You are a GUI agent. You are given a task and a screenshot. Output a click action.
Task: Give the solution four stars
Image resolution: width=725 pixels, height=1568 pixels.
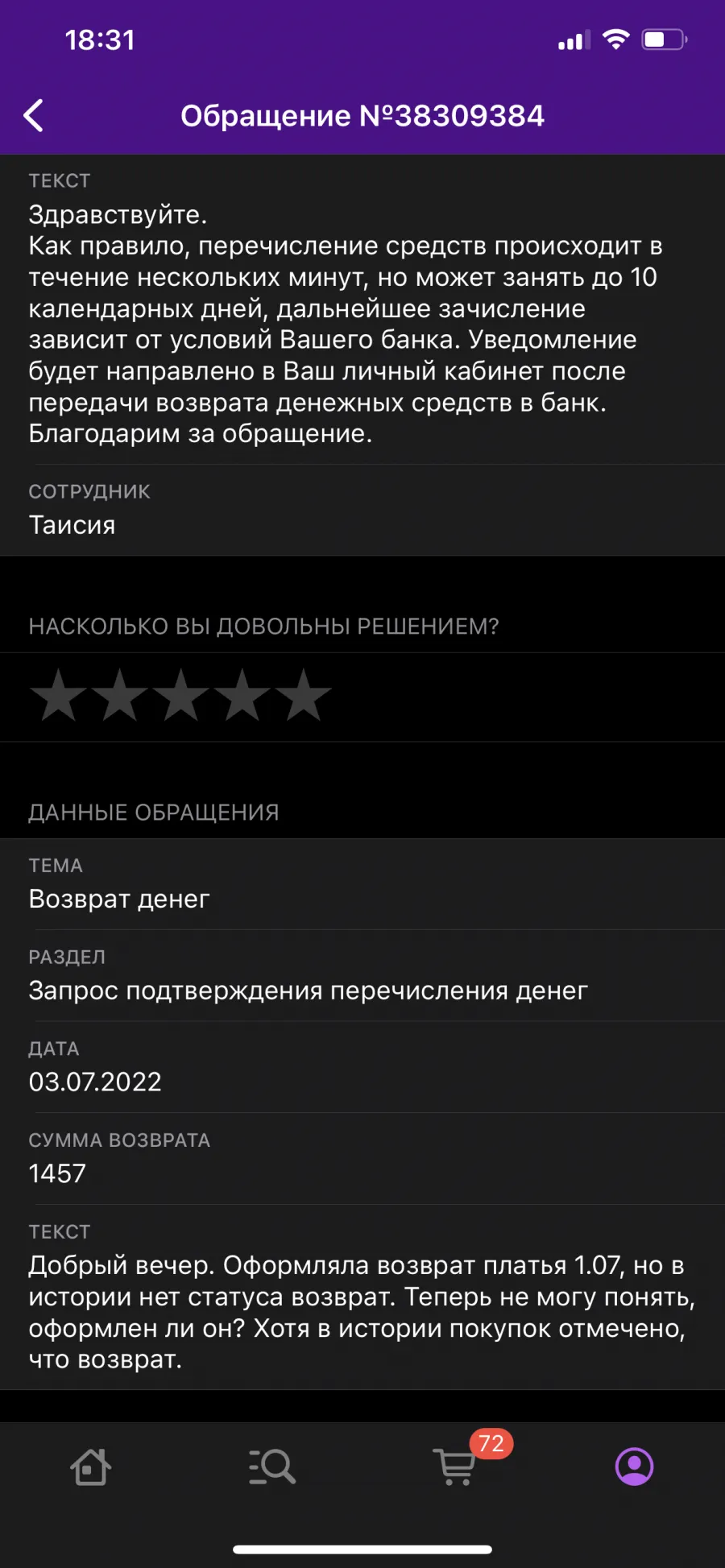[242, 695]
